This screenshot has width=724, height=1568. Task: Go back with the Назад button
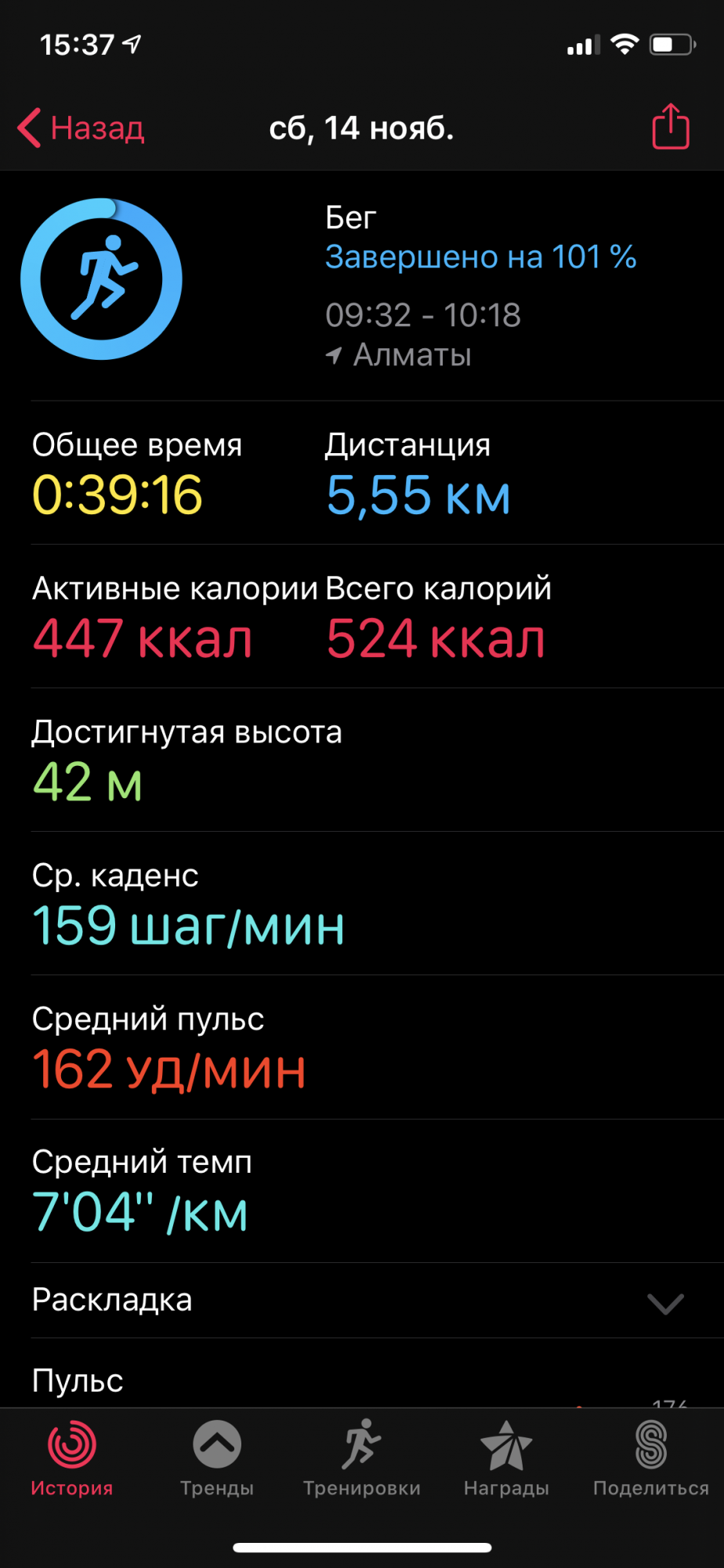81,128
